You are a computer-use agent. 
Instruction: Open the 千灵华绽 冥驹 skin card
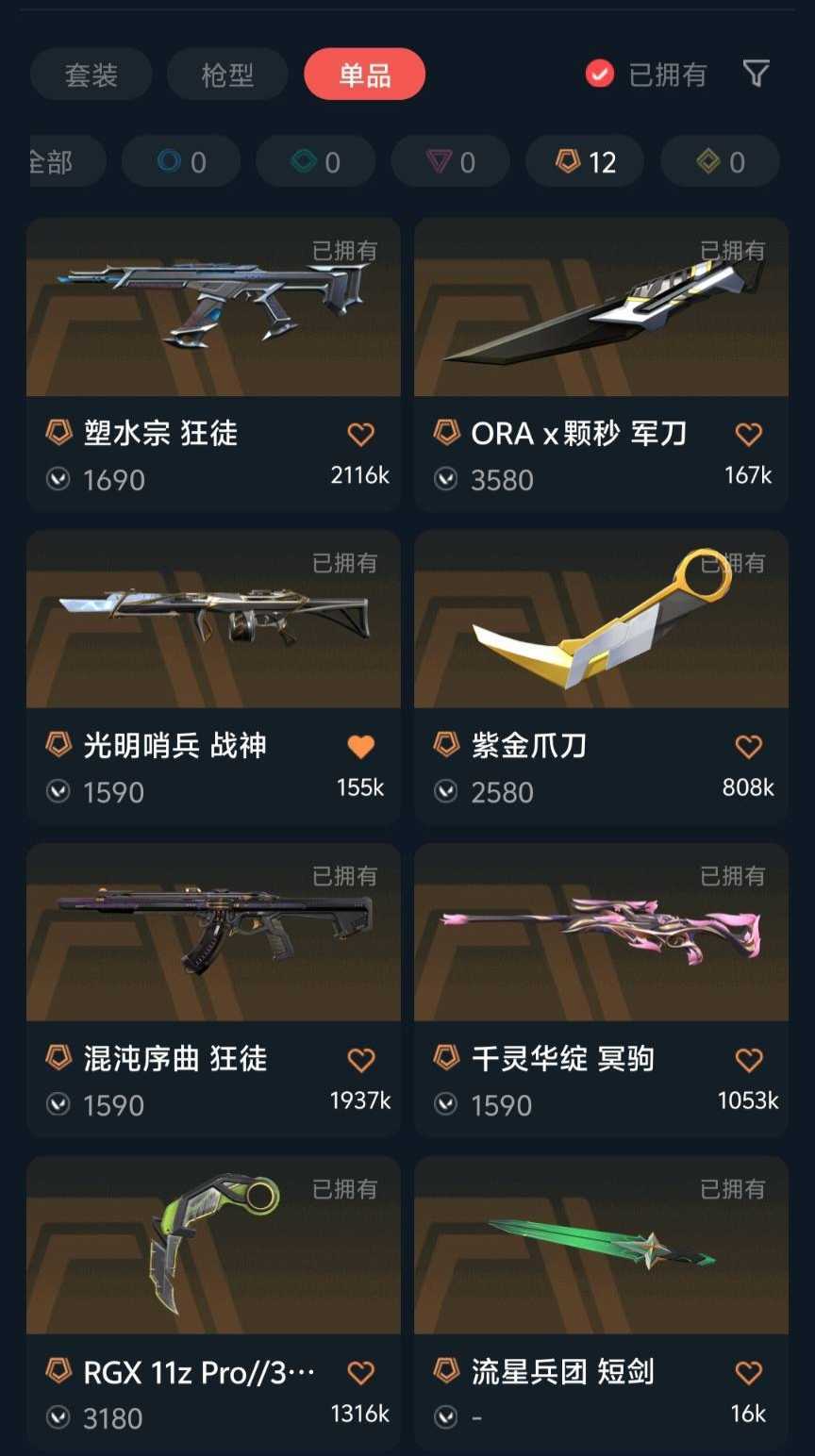(x=601, y=934)
